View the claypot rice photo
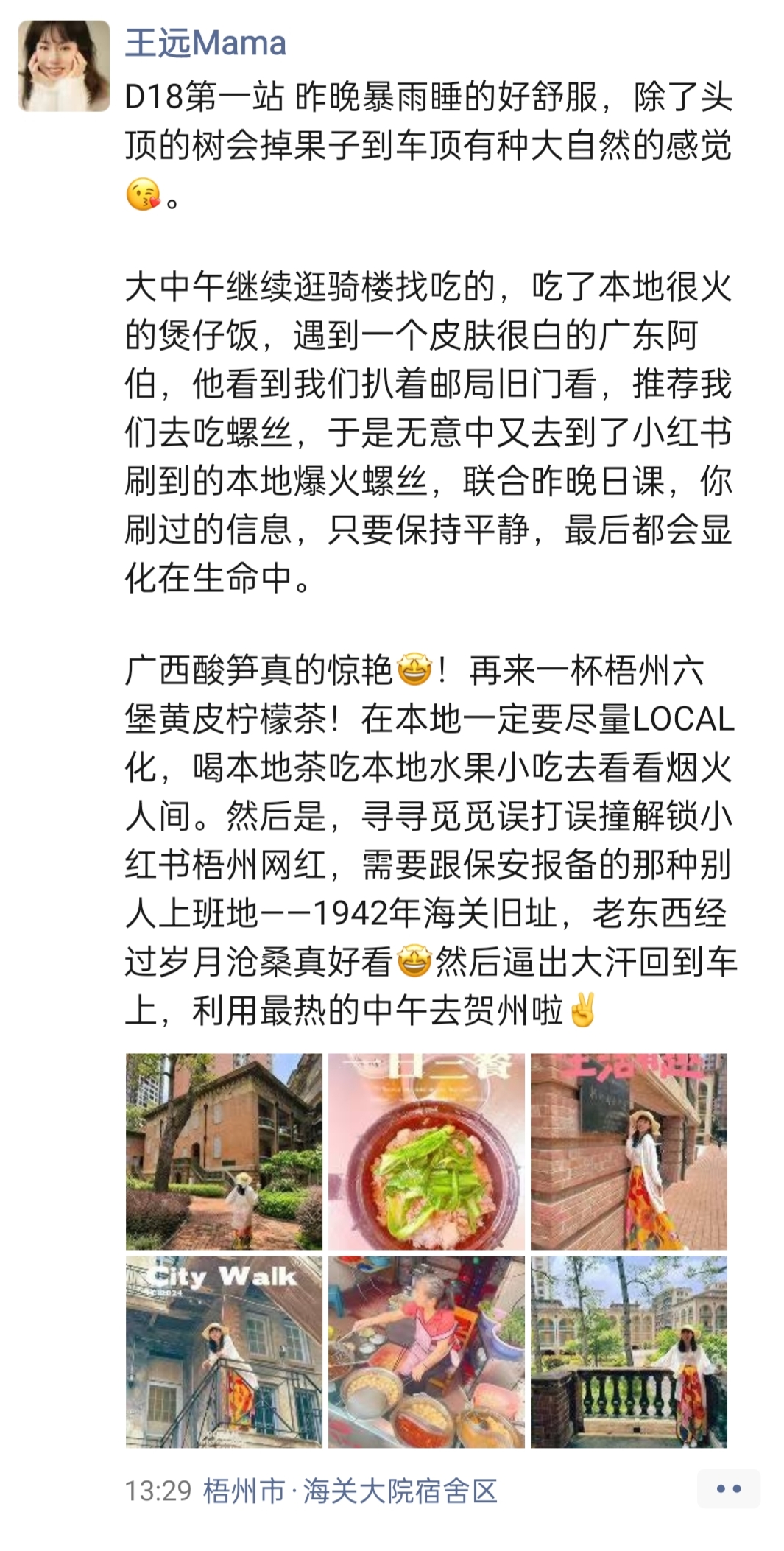The width and height of the screenshot is (784, 1551). pyautogui.click(x=426, y=1151)
